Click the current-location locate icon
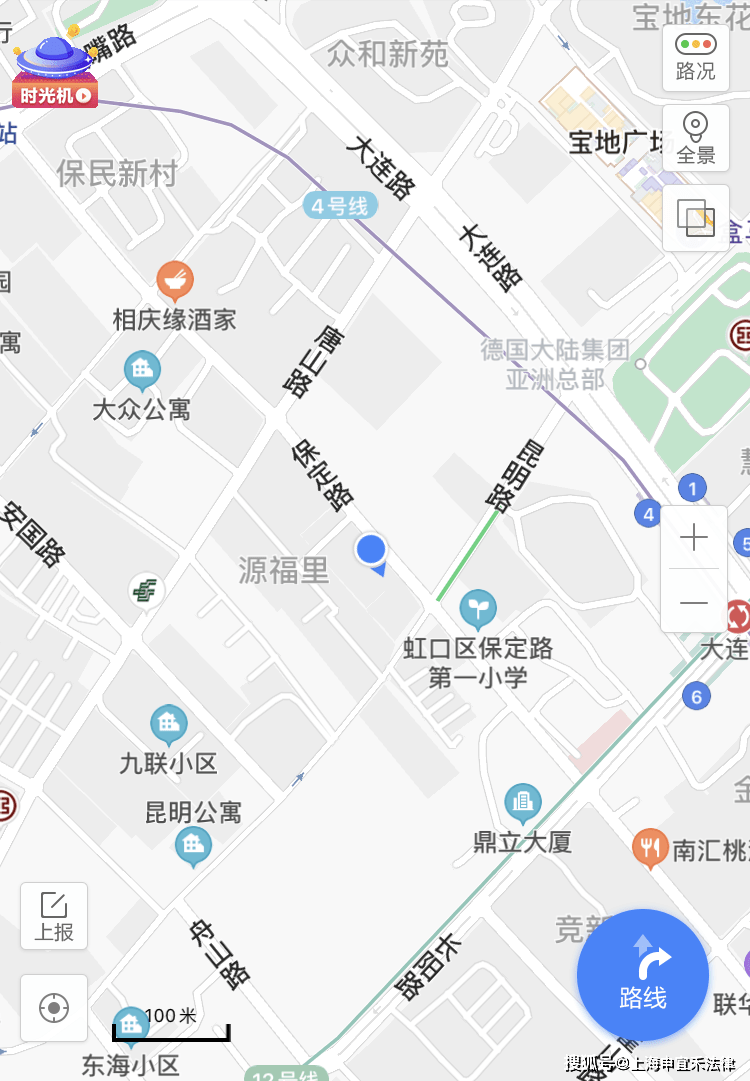The height and width of the screenshot is (1081, 750). pos(53,1007)
